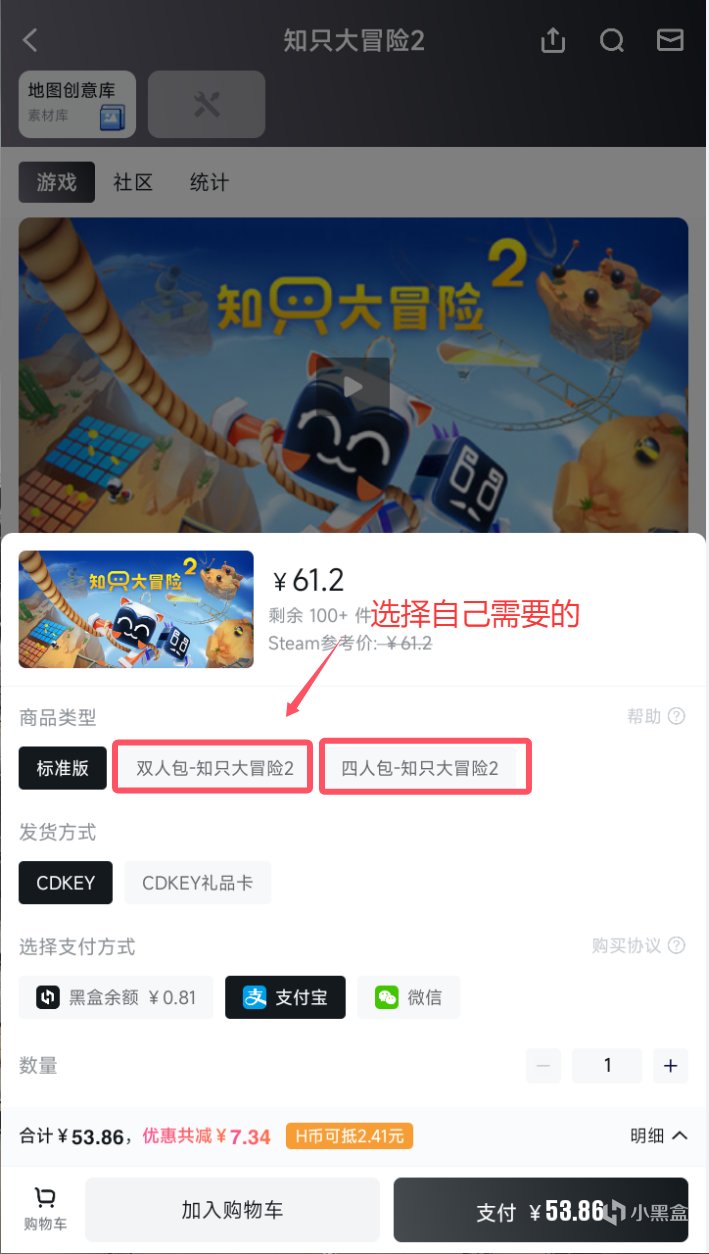Image resolution: width=709 pixels, height=1254 pixels.
Task: Open 帮助 for product type
Action: pyautogui.click(x=655, y=716)
